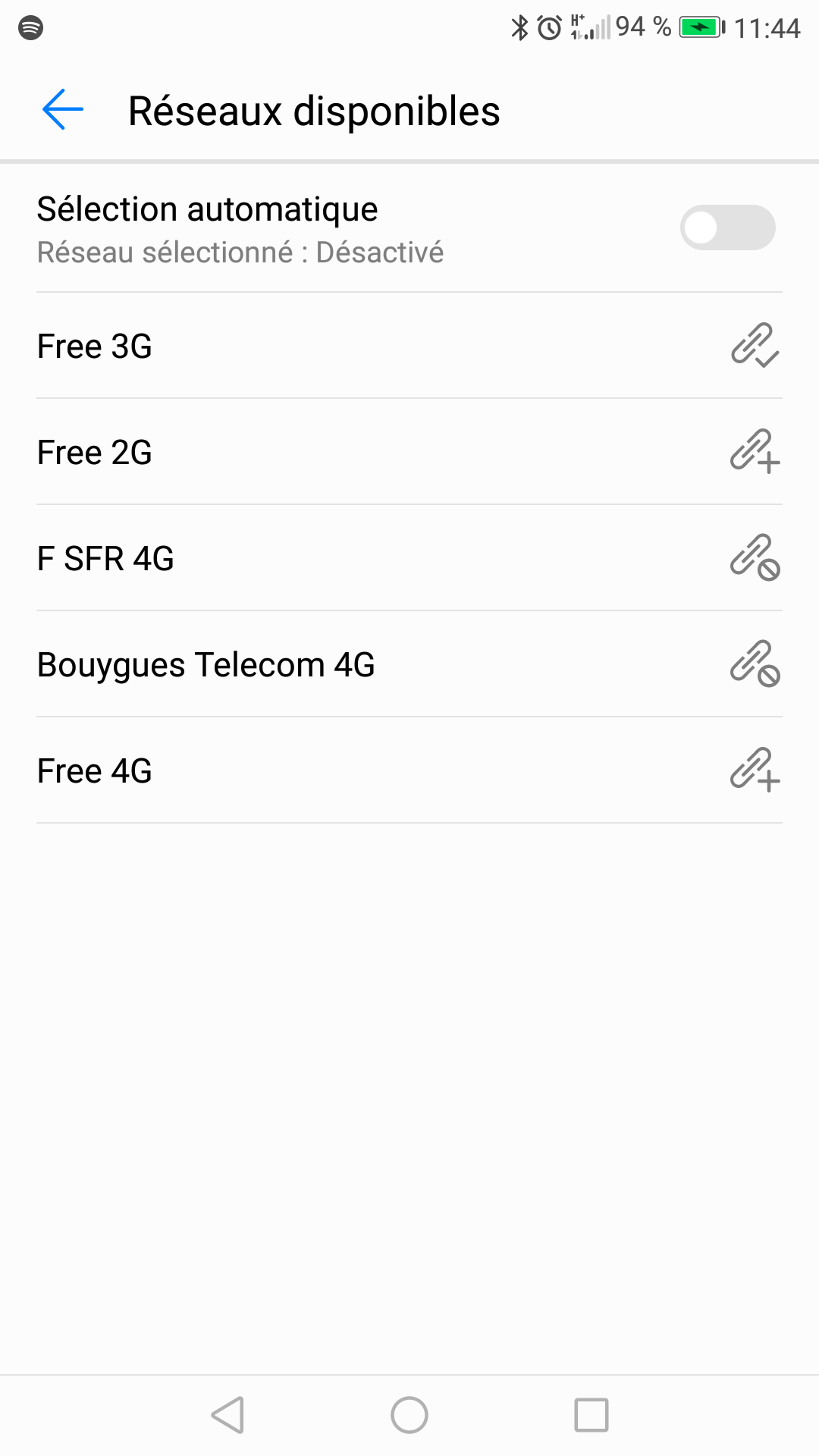Tap the system home button

coord(409,1415)
